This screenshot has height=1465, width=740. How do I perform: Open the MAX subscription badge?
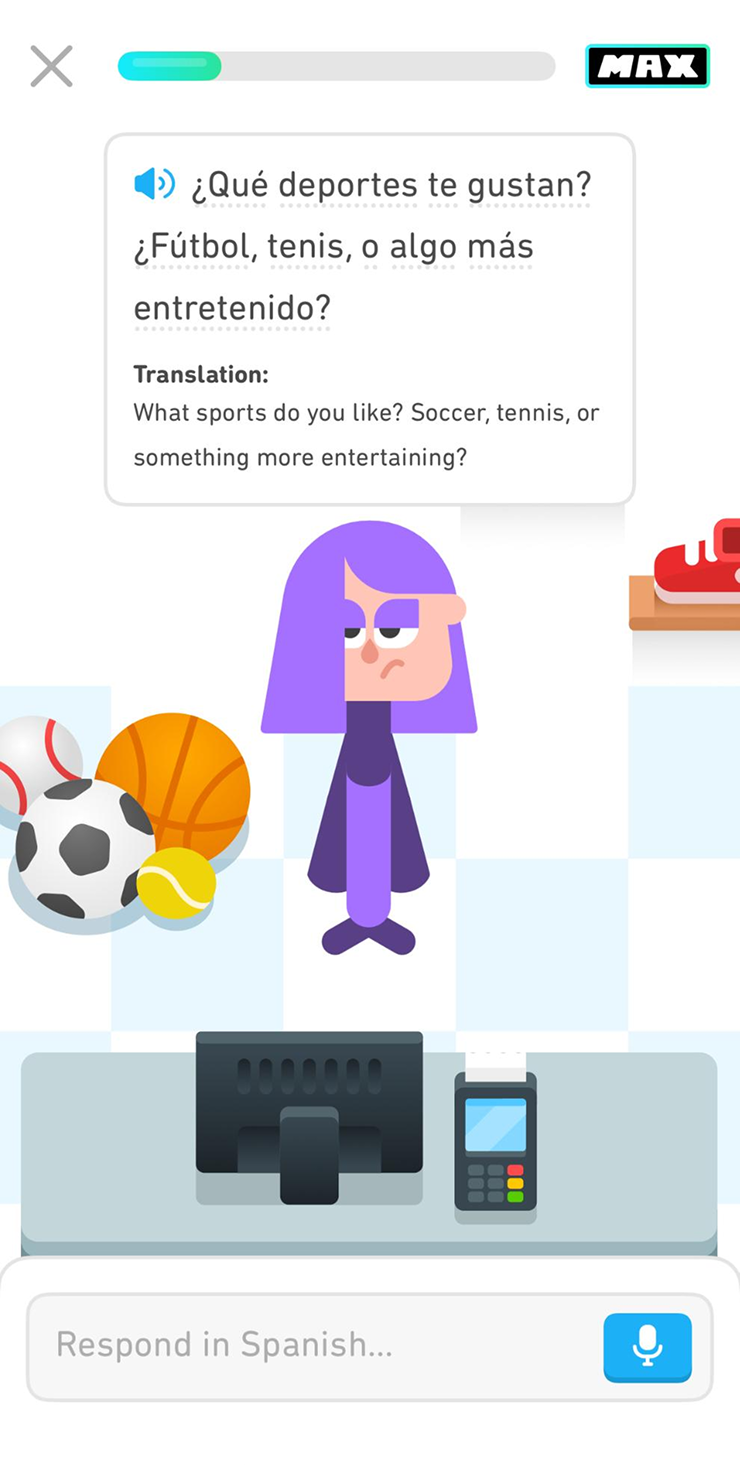point(647,67)
